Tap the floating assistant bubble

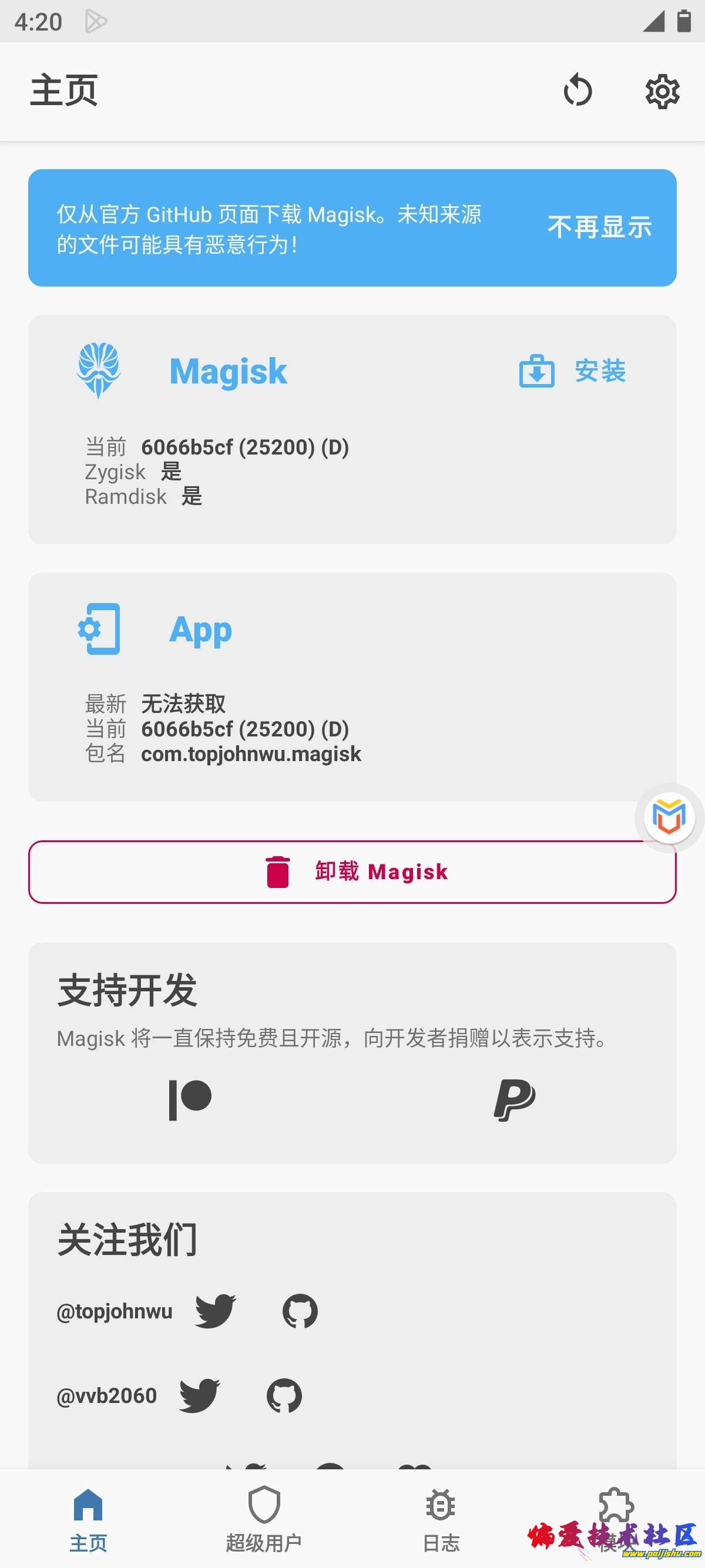pyautogui.click(x=669, y=817)
